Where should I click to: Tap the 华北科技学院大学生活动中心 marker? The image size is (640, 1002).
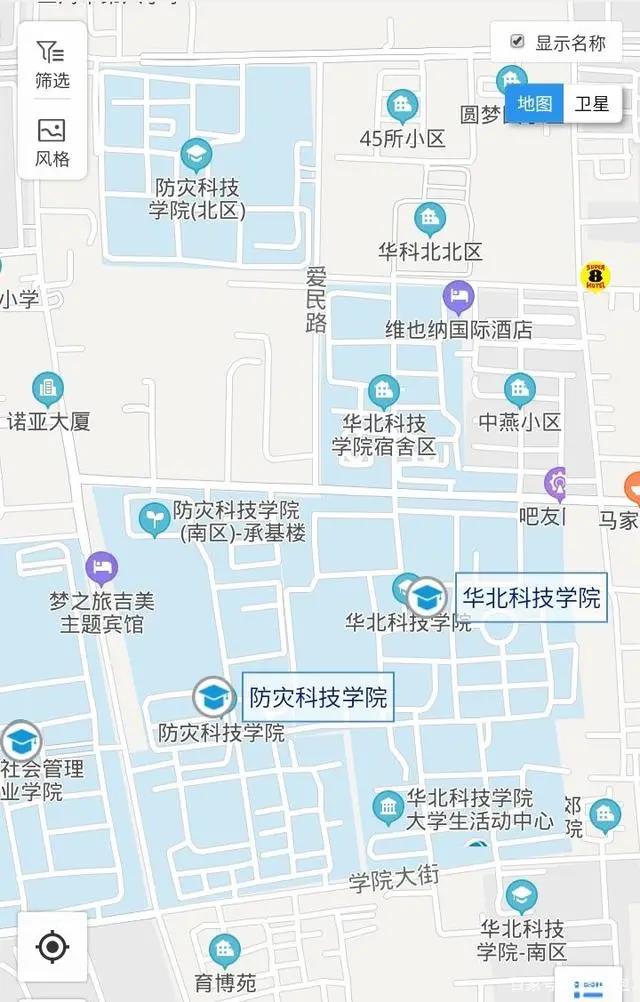[x=388, y=808]
